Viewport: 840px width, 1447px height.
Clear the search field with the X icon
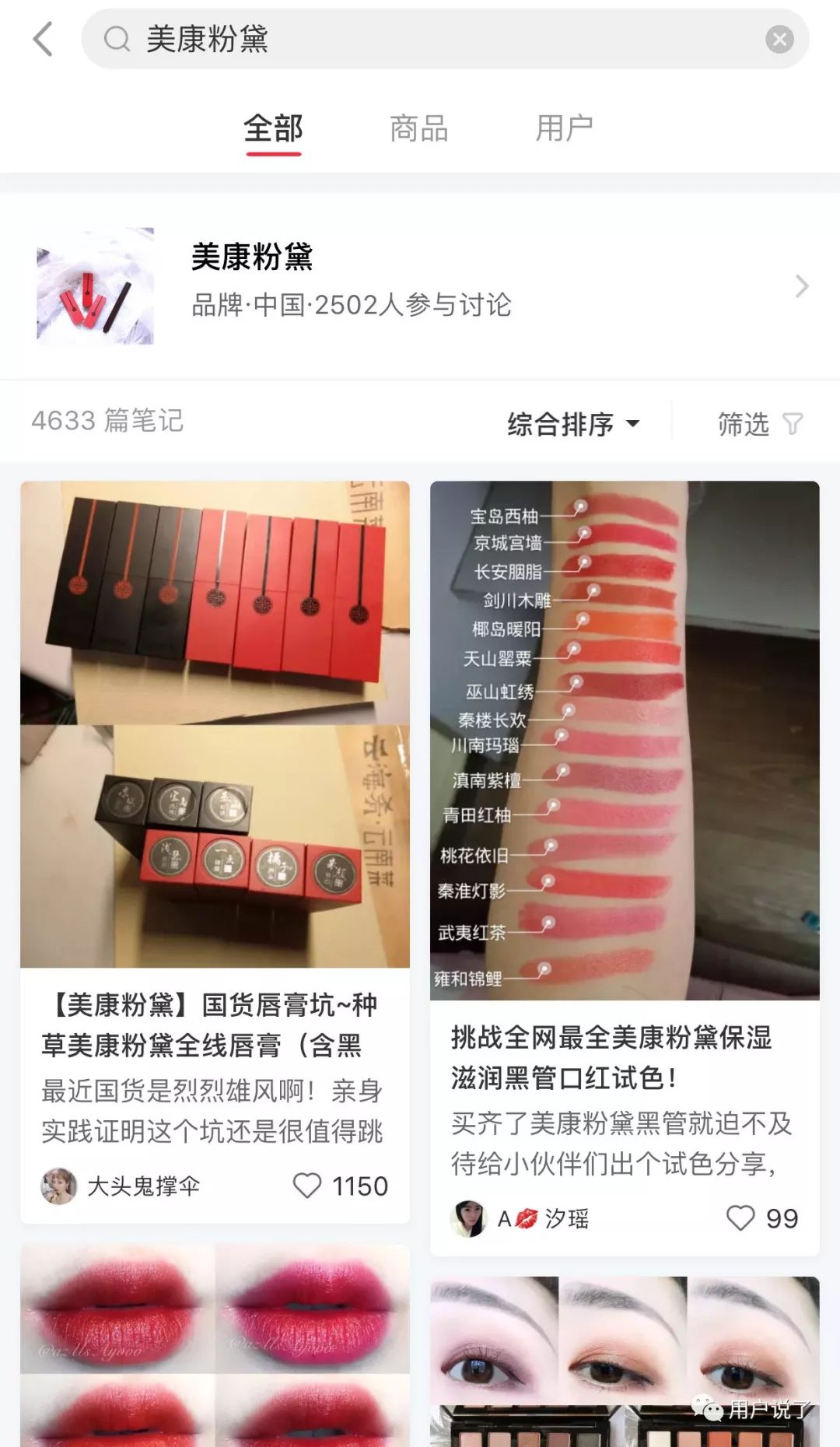[x=779, y=39]
